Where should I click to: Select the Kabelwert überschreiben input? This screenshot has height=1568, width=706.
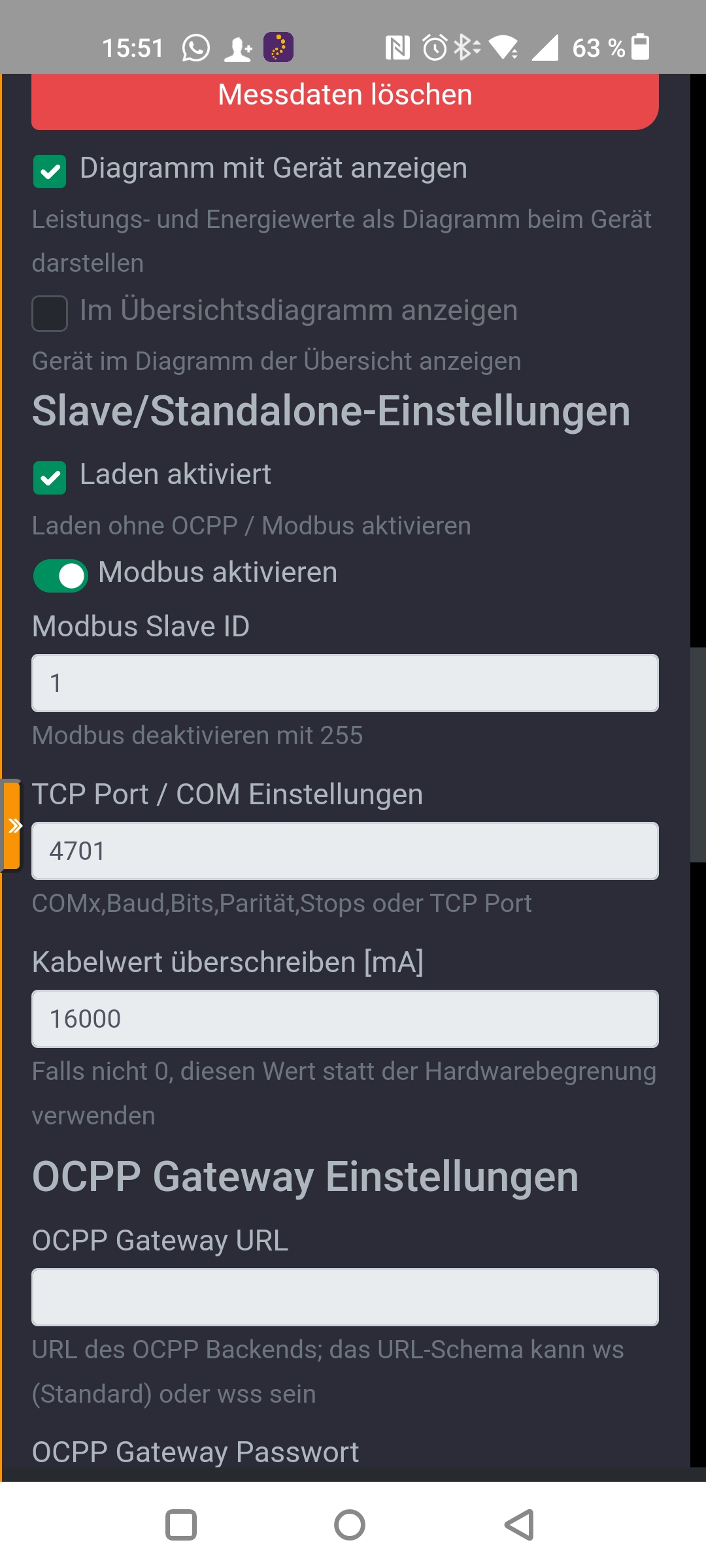coord(345,1019)
